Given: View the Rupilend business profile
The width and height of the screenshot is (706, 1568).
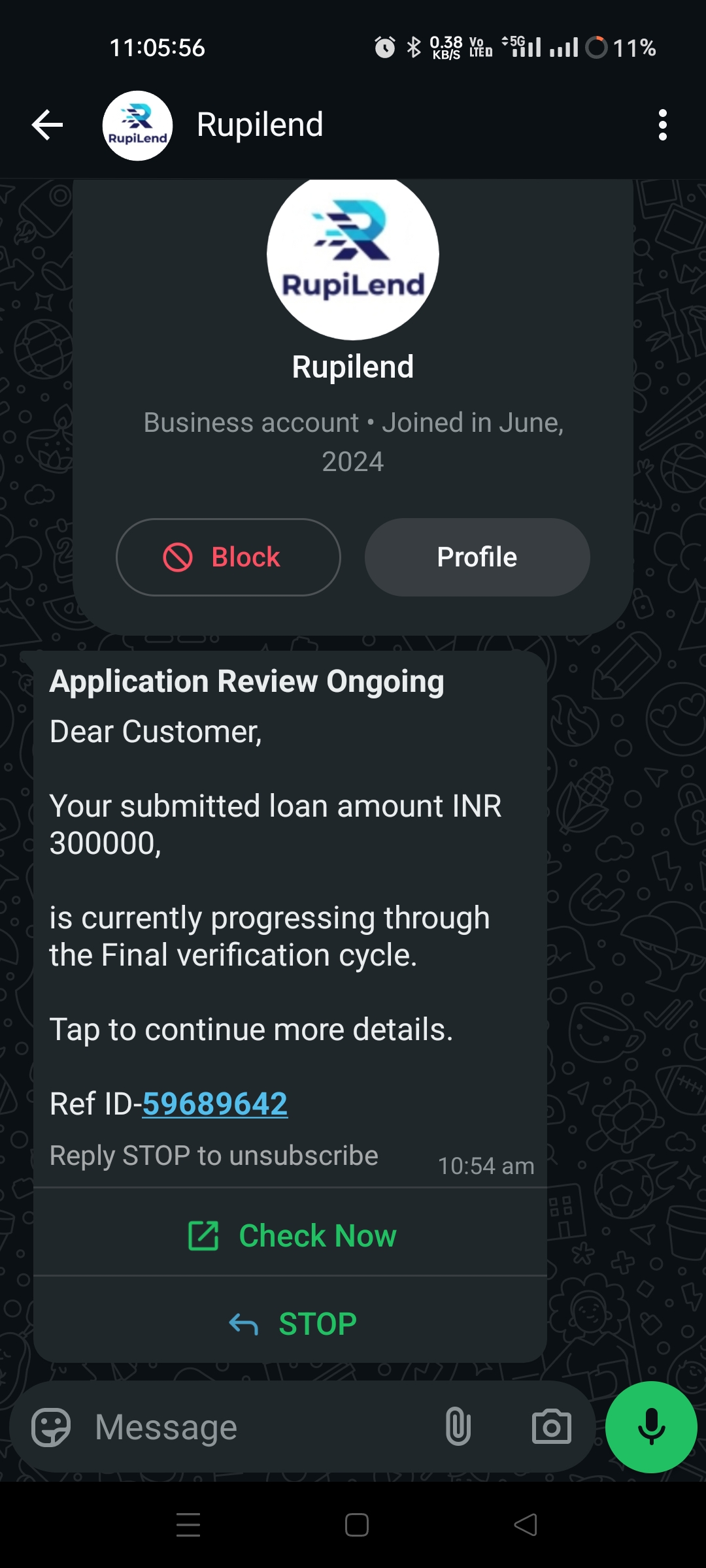Looking at the screenshot, I should pyautogui.click(x=477, y=557).
